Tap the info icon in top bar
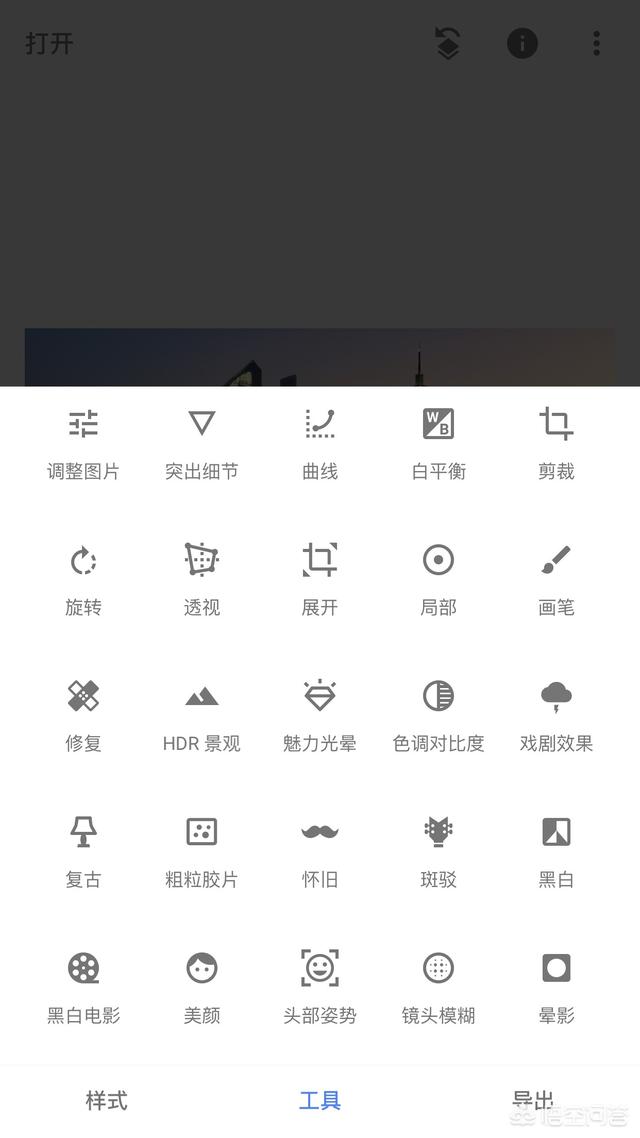Image resolution: width=640 pixels, height=1138 pixels. click(x=522, y=43)
